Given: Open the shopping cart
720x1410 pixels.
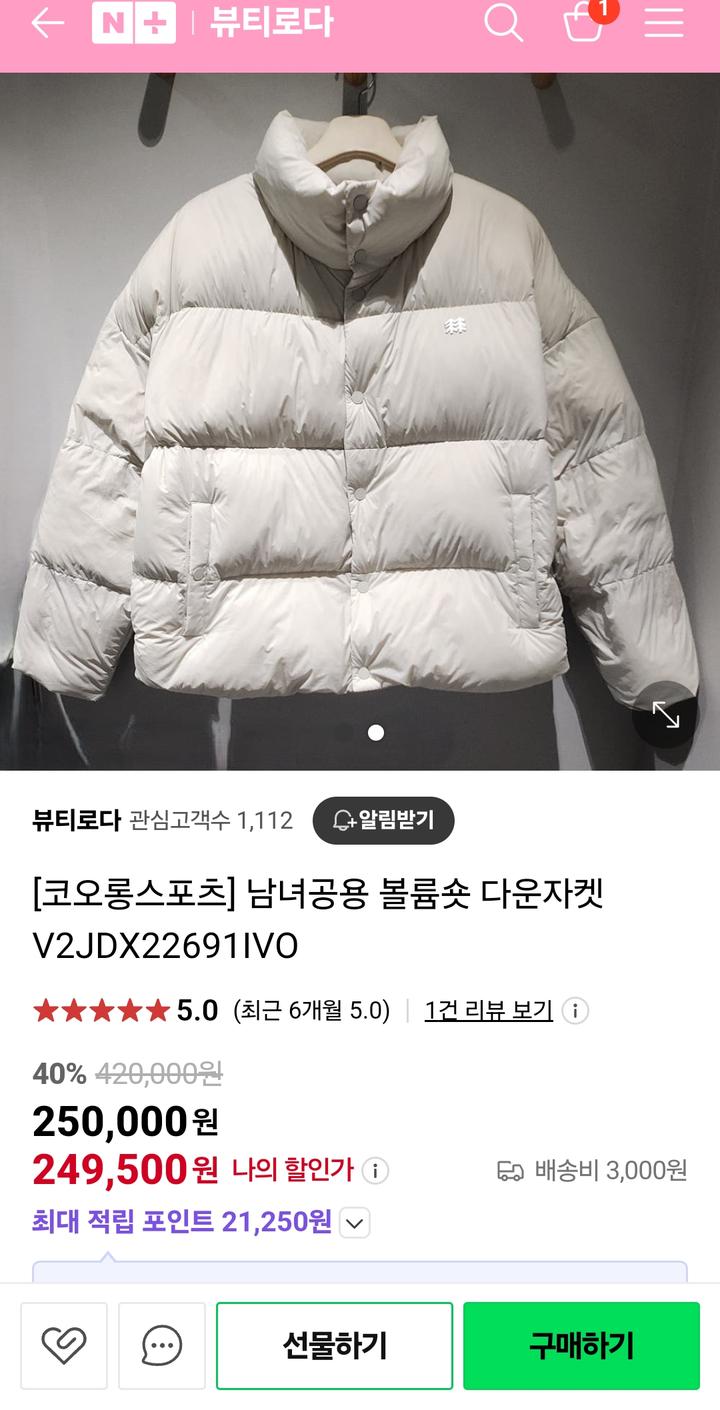Looking at the screenshot, I should [584, 23].
